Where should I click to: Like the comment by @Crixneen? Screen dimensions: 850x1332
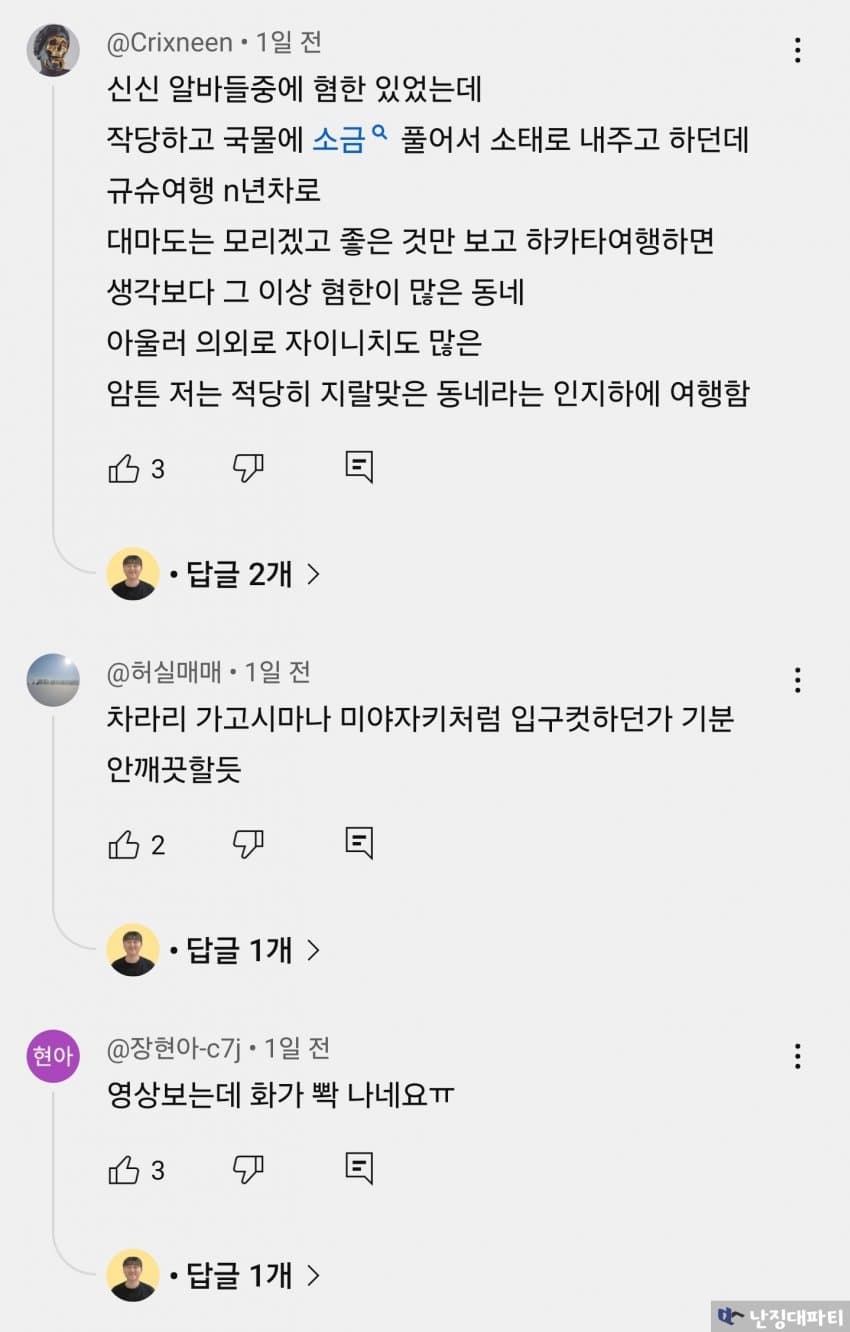tap(124, 468)
